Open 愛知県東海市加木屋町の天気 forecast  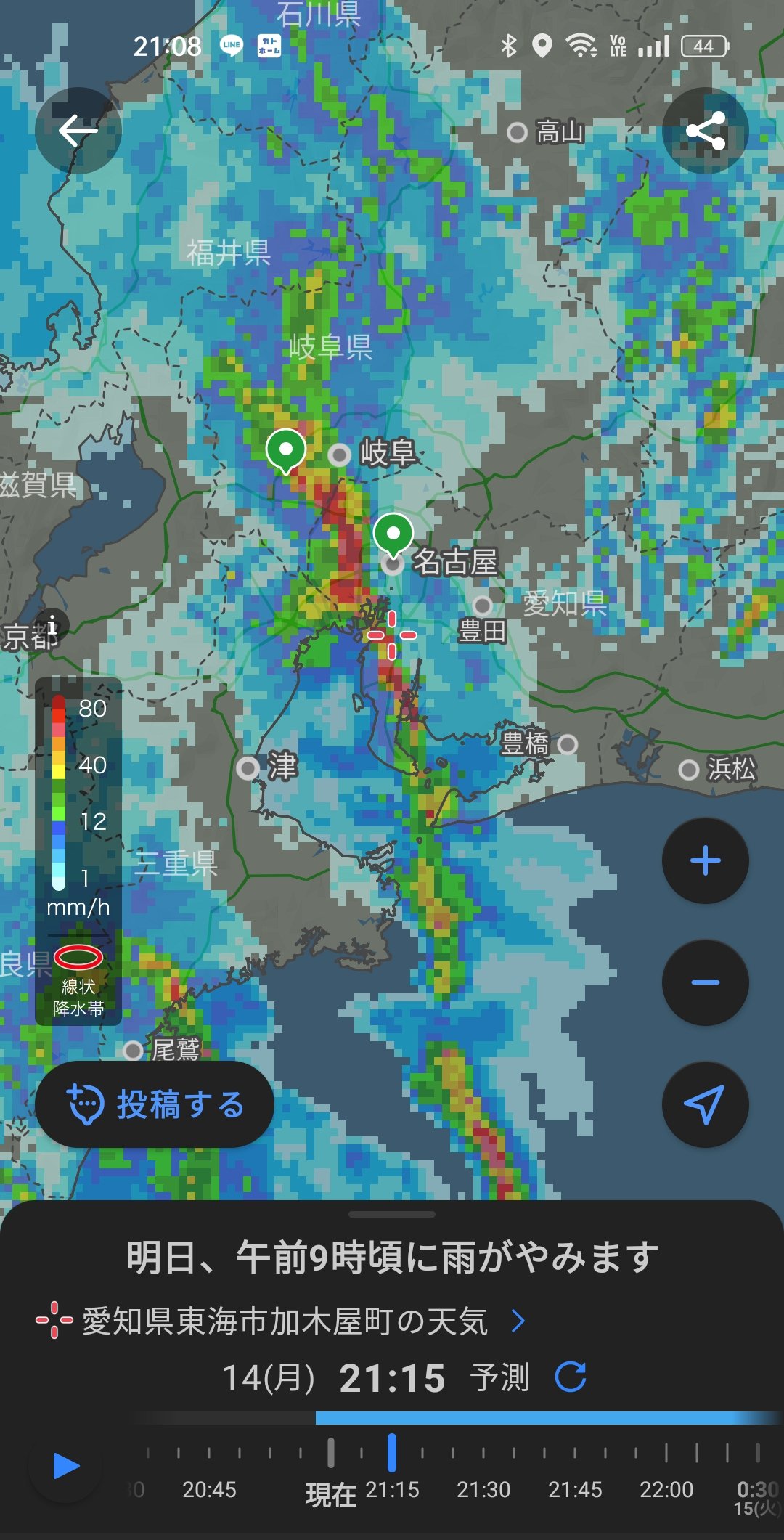pyautogui.click(x=283, y=1321)
